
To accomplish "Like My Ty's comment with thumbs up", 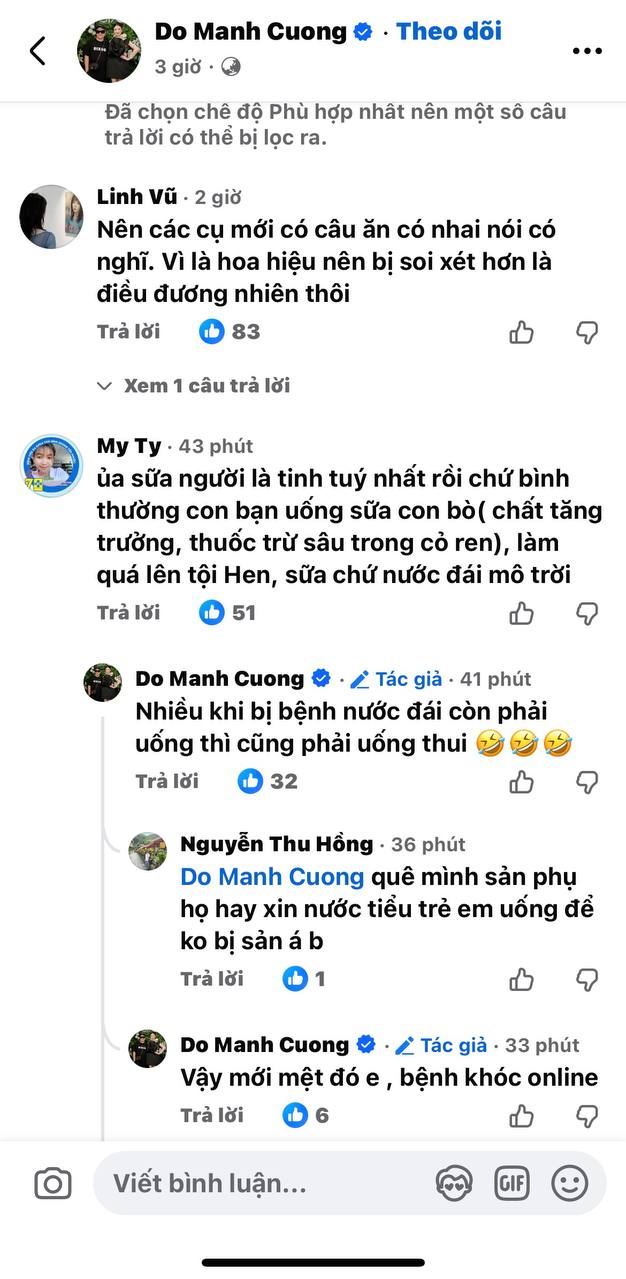I will coord(522,613).
